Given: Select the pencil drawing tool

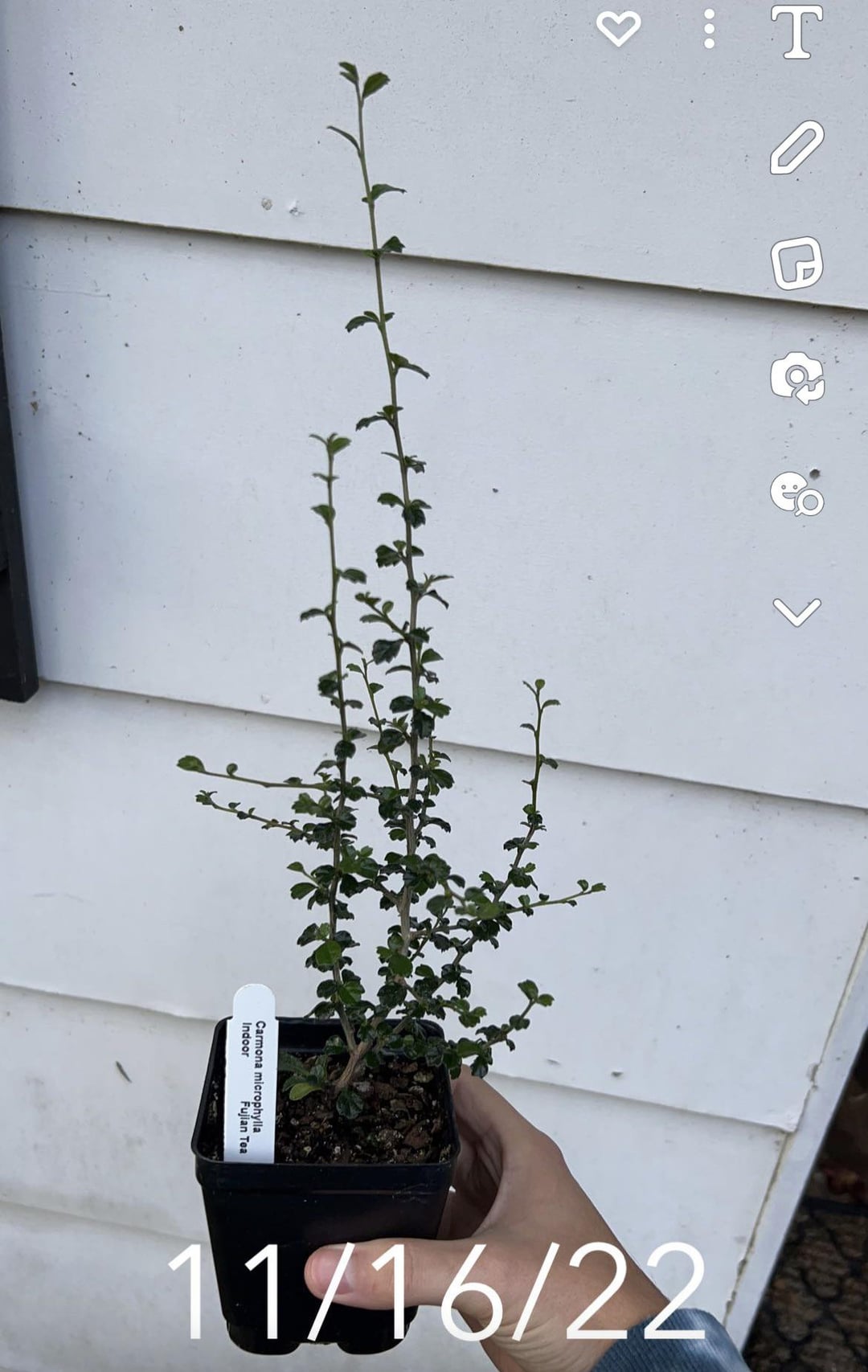Looking at the screenshot, I should click(796, 148).
